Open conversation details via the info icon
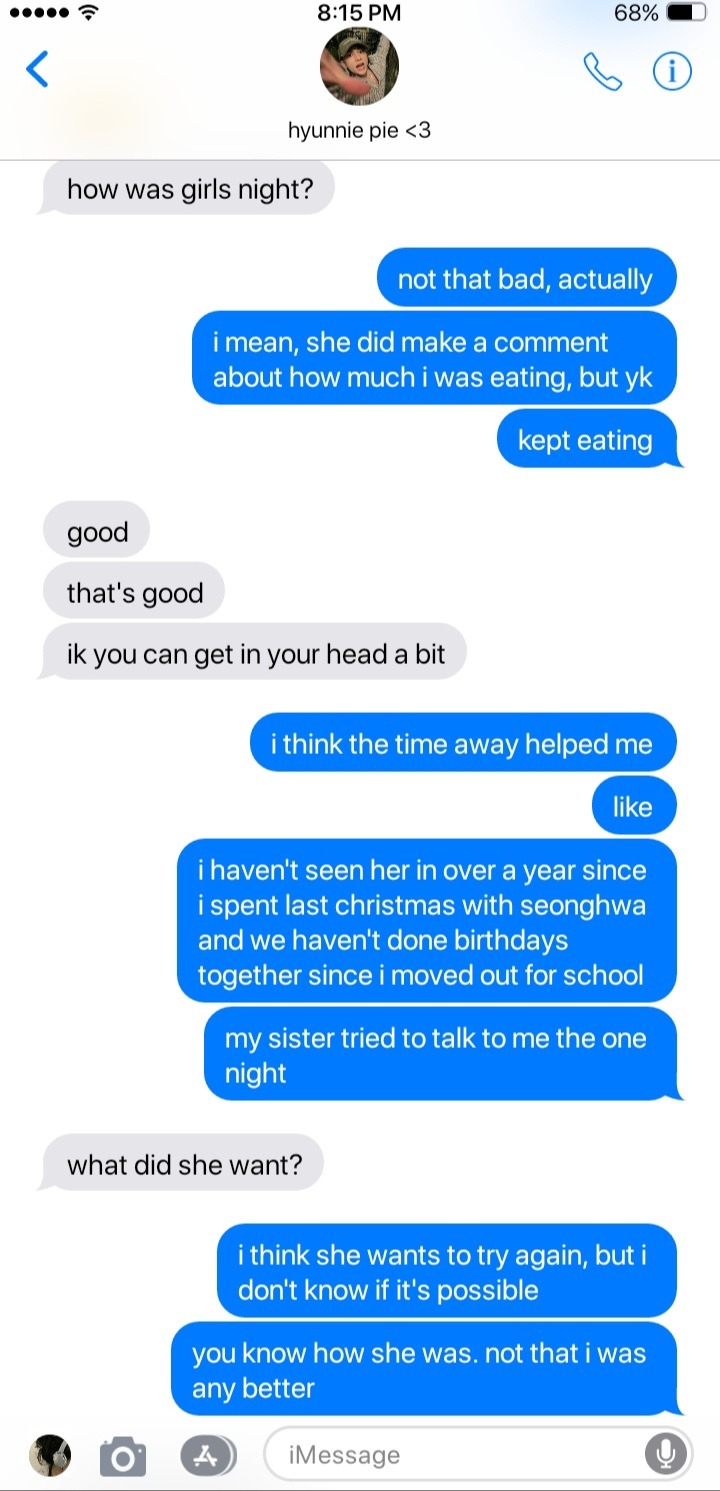This screenshot has height=1491, width=720. coord(672,71)
